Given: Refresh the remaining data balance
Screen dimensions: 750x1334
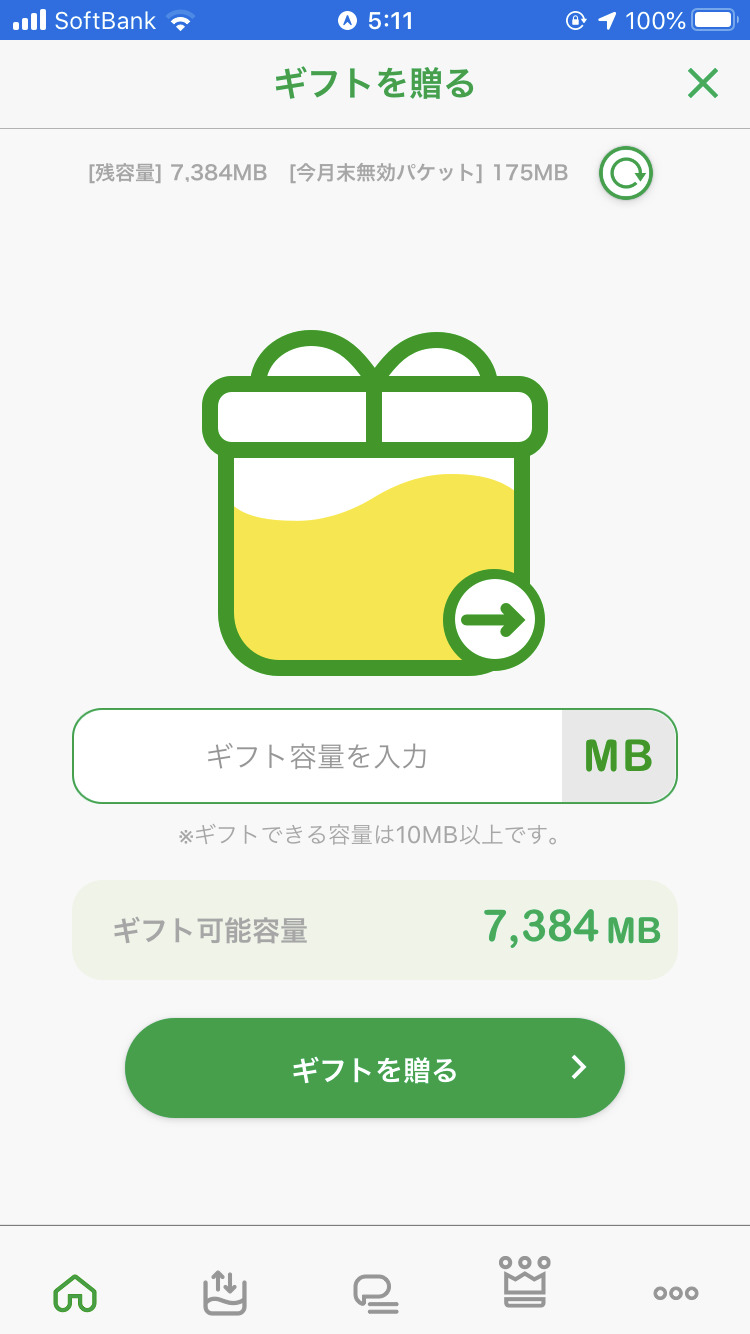Looking at the screenshot, I should [x=626, y=174].
